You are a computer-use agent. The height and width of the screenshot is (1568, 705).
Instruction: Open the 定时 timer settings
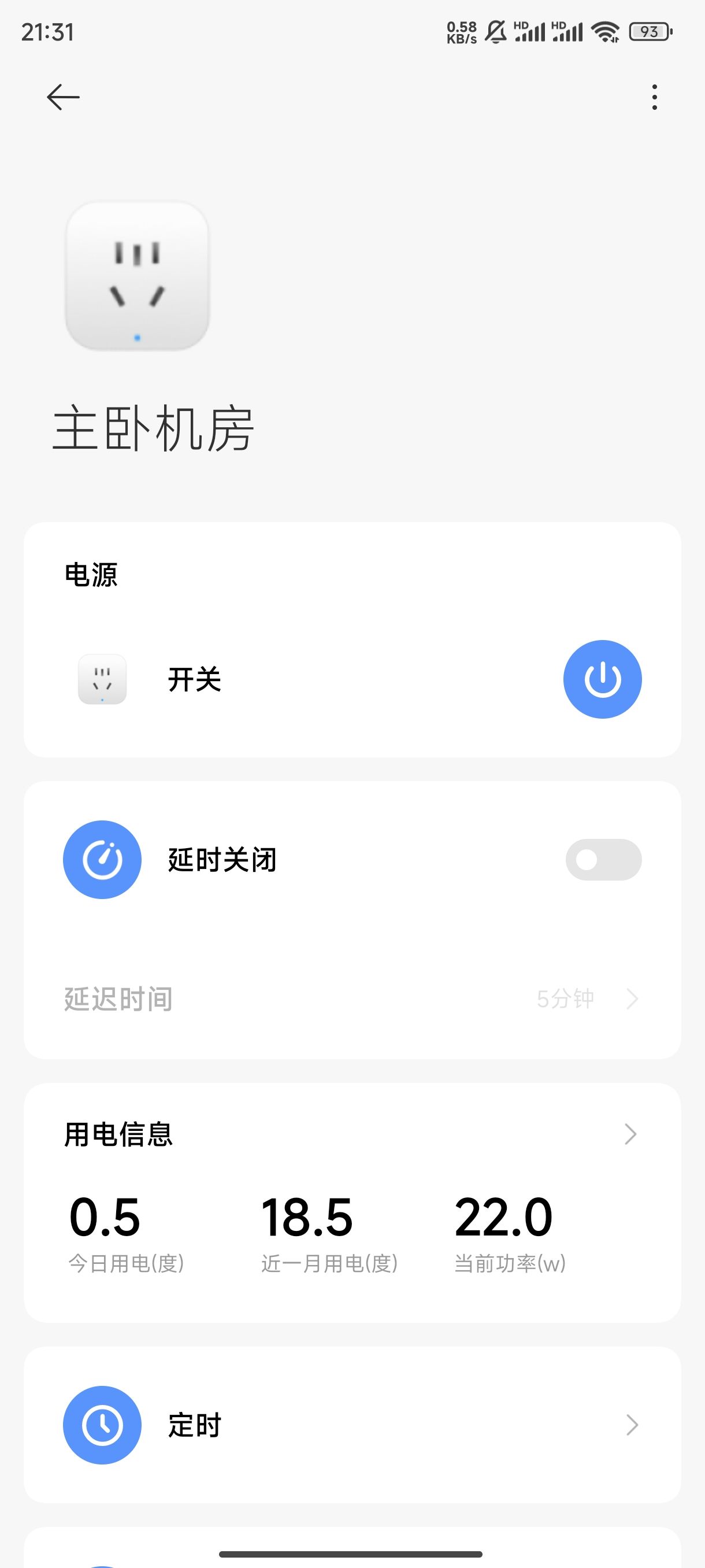tap(351, 1425)
